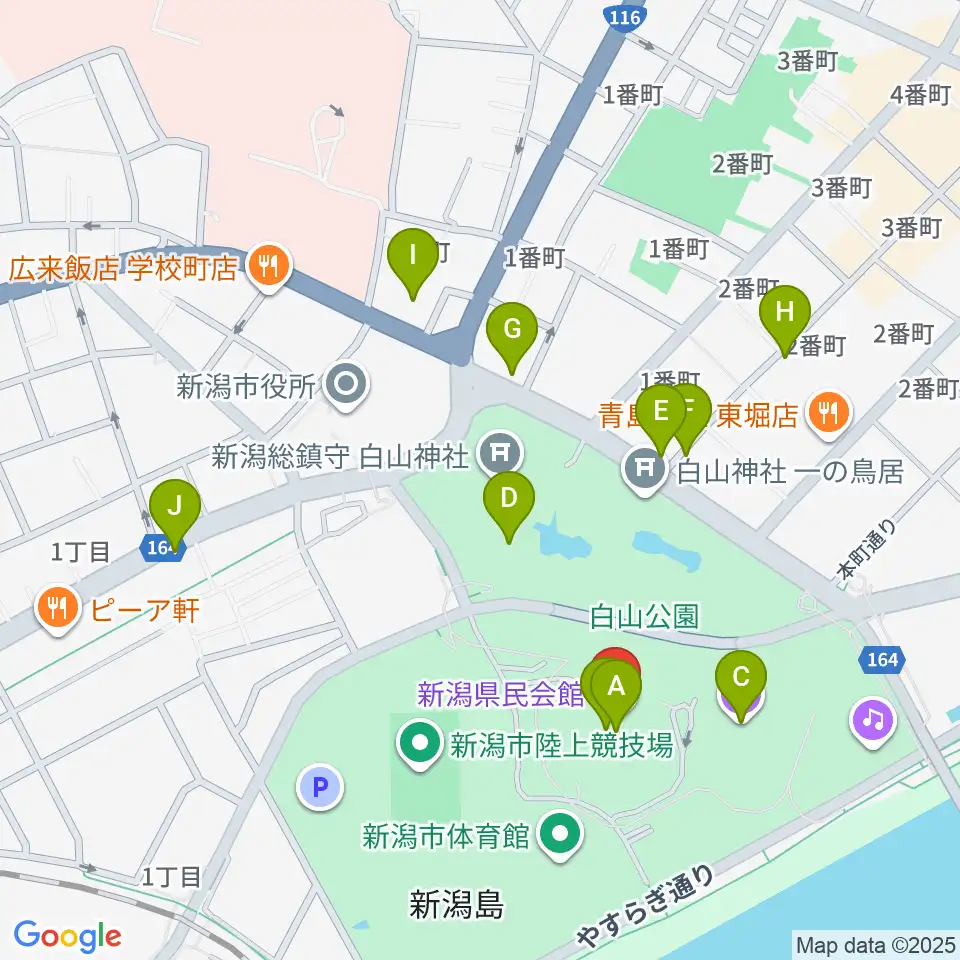This screenshot has height=960, width=960.
Task: Open the 新潟市役所 place pin
Action: (x=347, y=386)
